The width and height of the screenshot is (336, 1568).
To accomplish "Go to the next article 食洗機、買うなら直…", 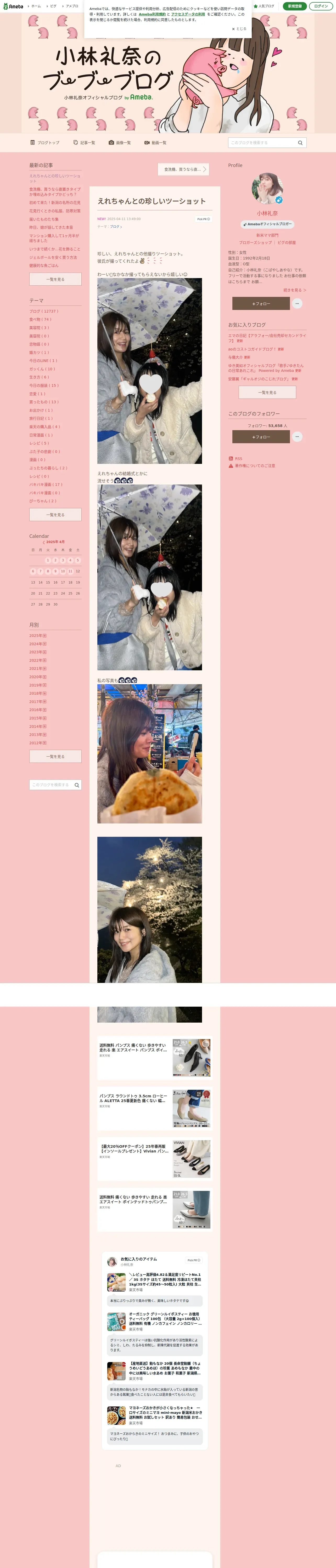I will pos(183,169).
